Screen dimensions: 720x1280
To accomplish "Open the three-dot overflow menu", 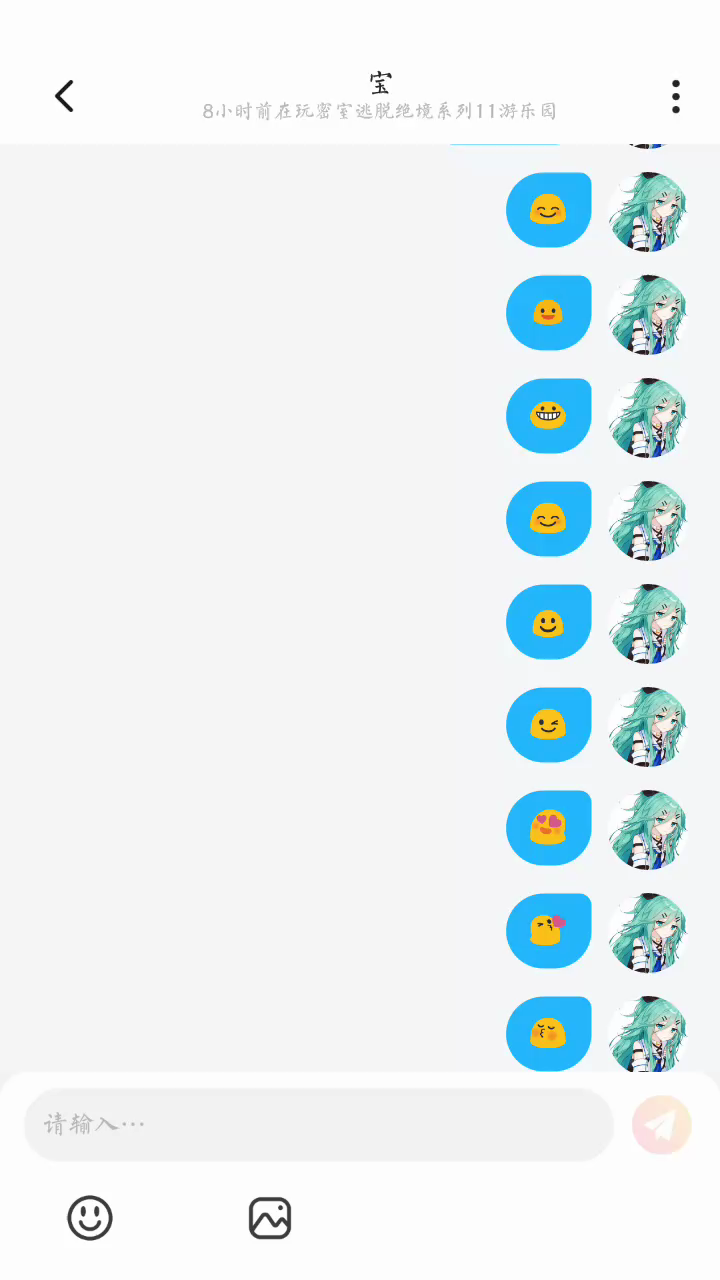I will tap(676, 96).
